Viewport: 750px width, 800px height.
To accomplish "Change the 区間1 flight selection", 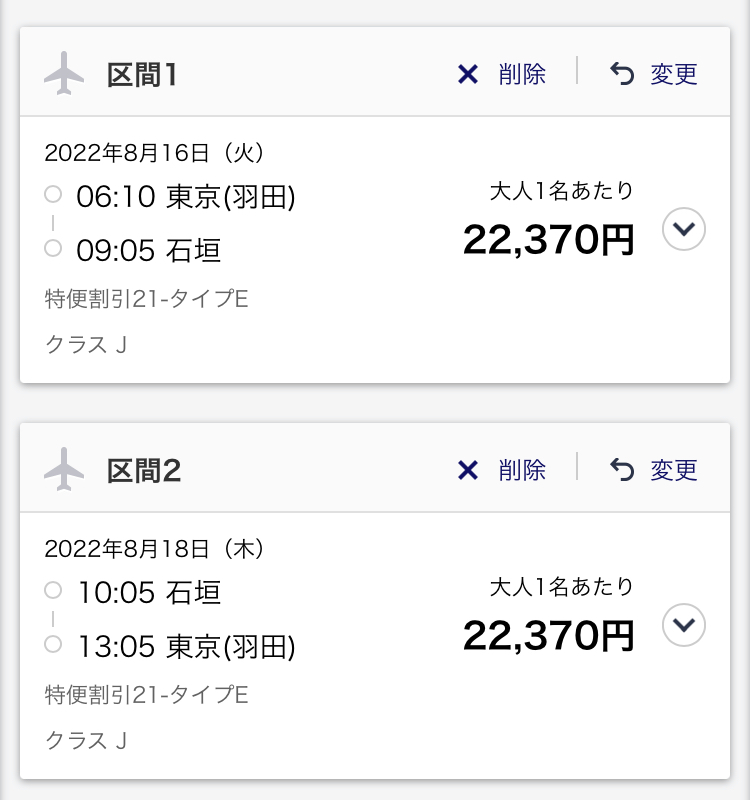I will (x=654, y=74).
